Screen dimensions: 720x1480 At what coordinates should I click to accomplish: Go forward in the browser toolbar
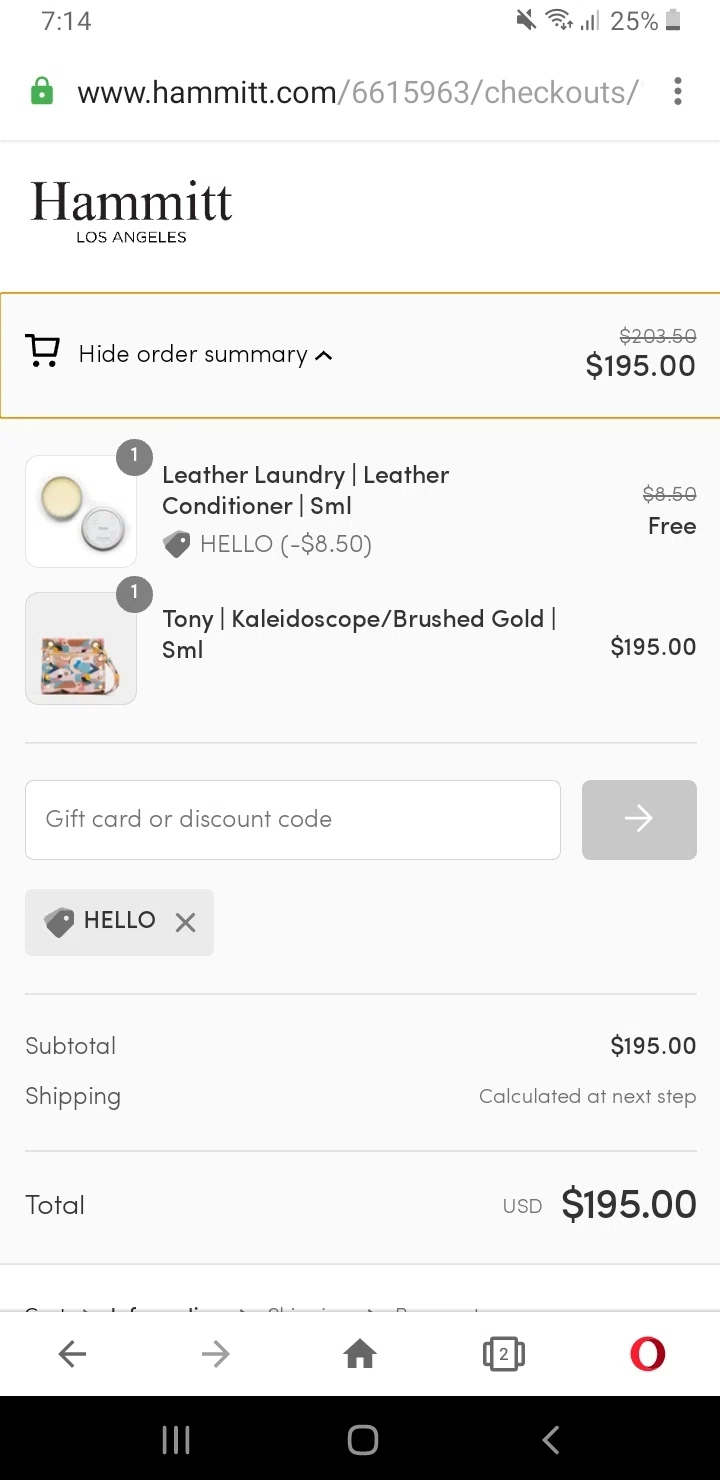tap(215, 1354)
